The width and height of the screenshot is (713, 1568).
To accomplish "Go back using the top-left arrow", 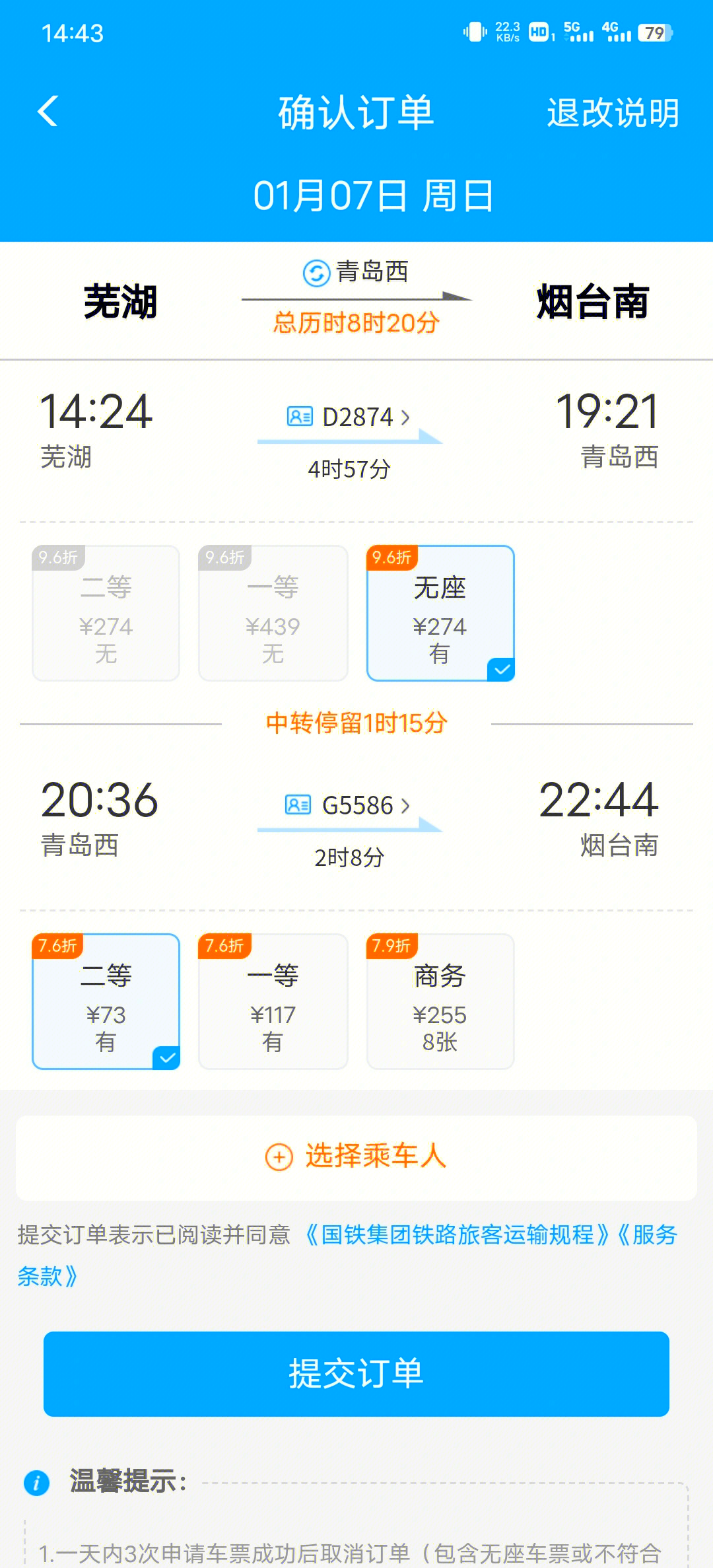I will coord(48,111).
